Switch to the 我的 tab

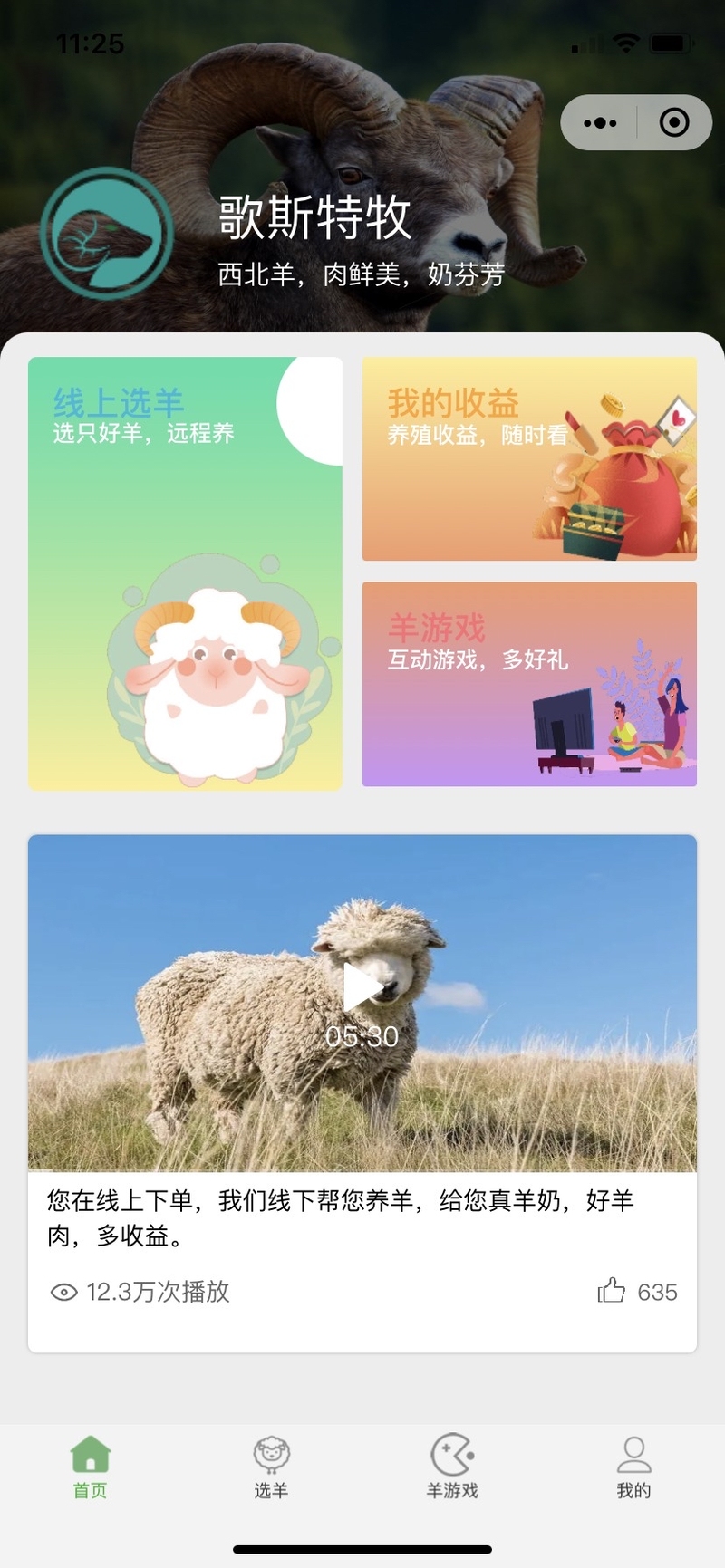(633, 1467)
